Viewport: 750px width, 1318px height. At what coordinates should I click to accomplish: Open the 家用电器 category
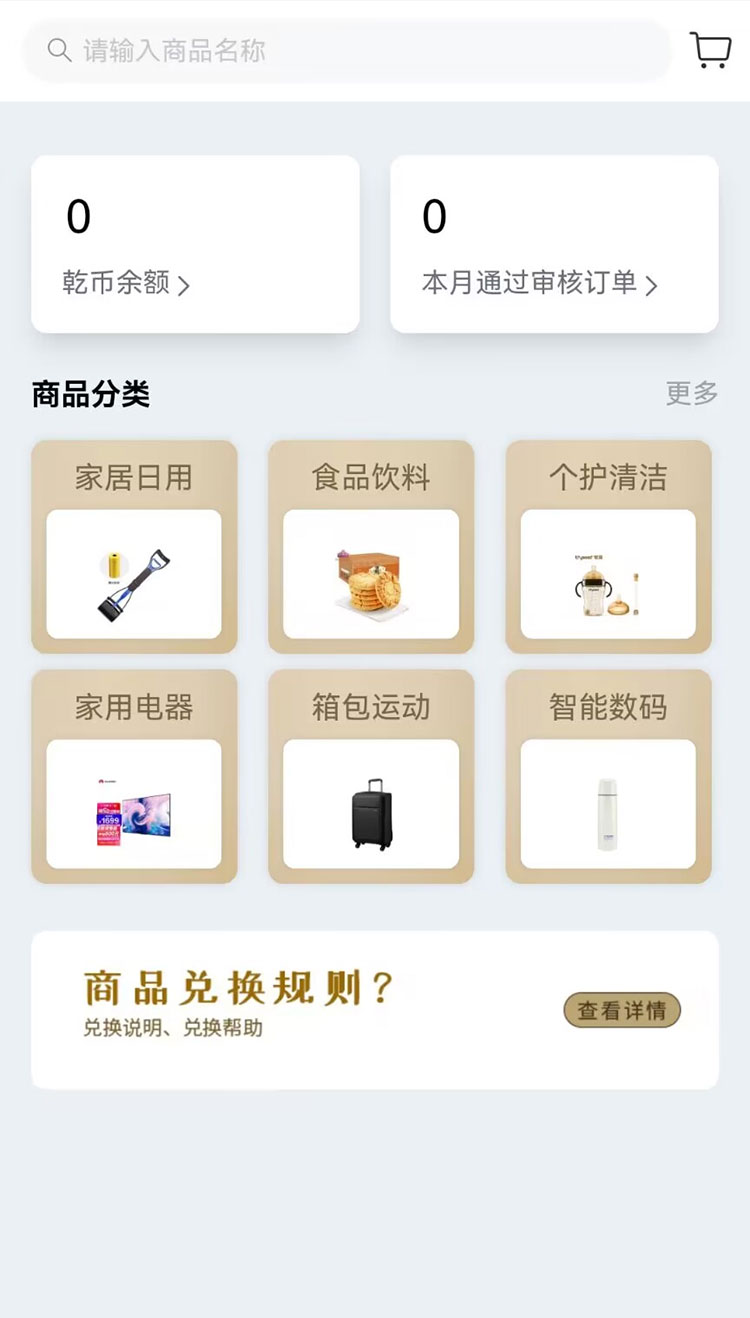(x=134, y=777)
